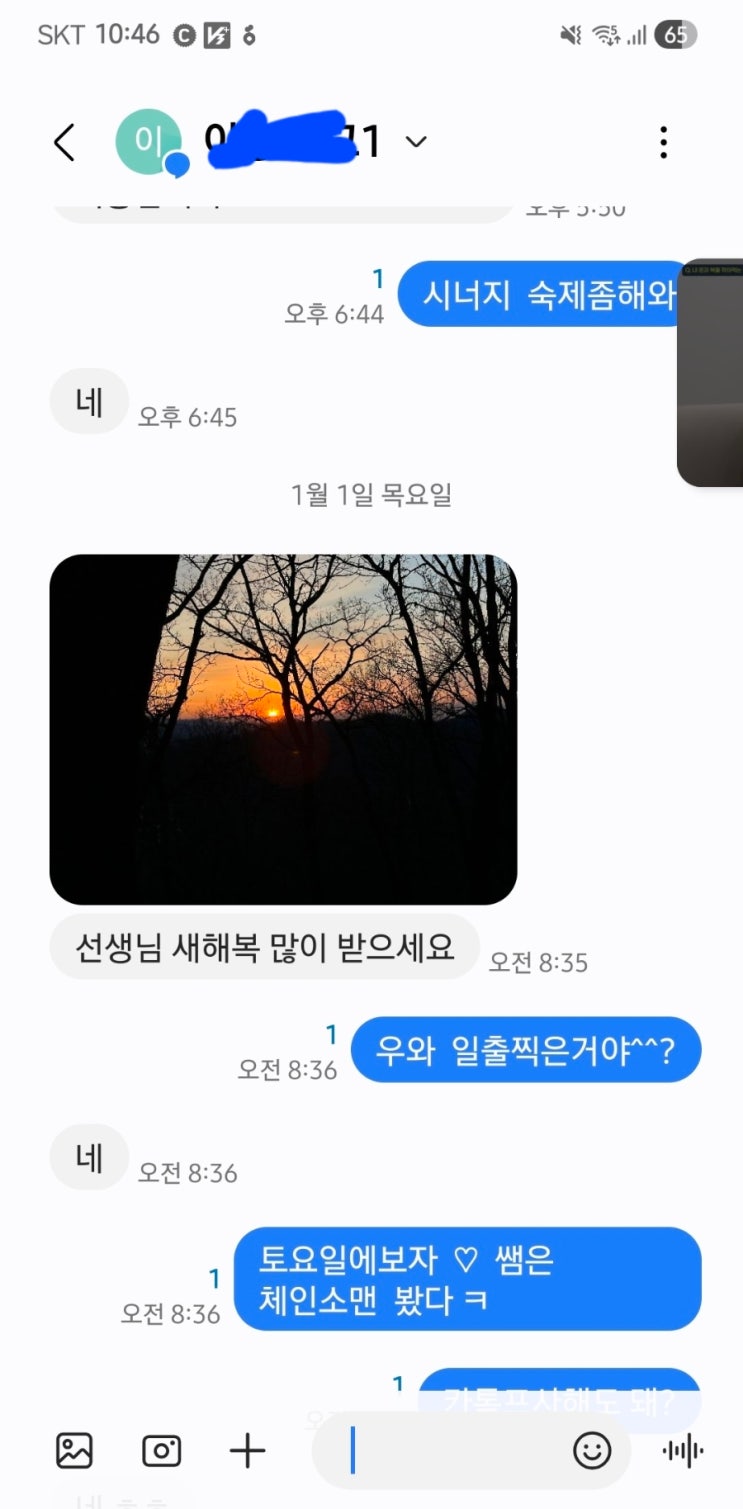The height and width of the screenshot is (1509, 743).
Task: Open the camera to take a photo
Action: pos(161,1450)
